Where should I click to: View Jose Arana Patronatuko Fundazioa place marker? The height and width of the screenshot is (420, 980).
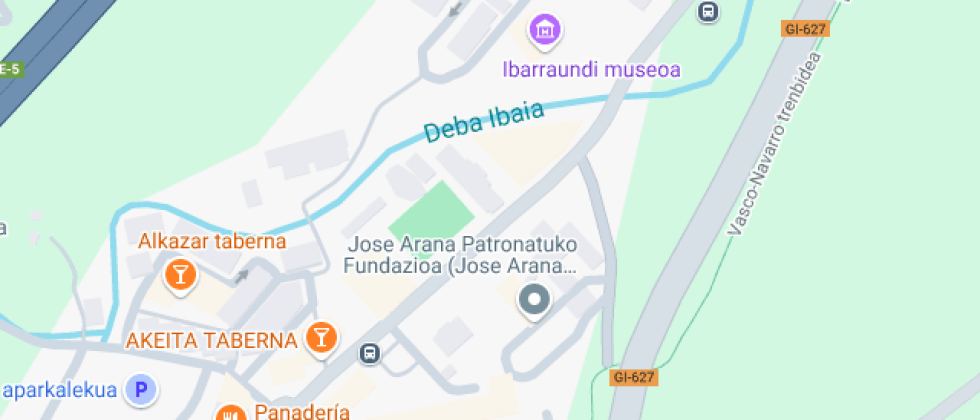coord(533,299)
